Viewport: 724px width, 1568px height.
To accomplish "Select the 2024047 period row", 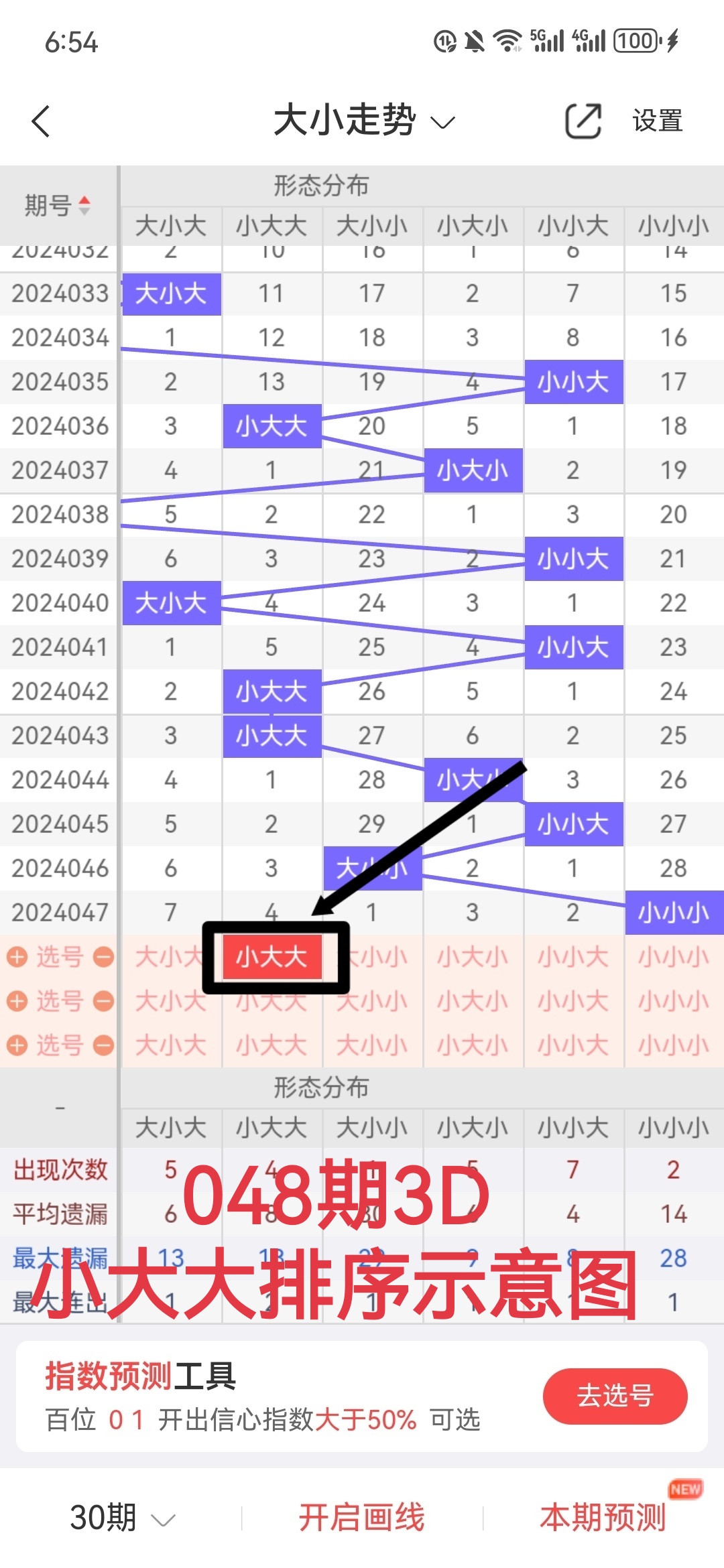I will [x=59, y=911].
